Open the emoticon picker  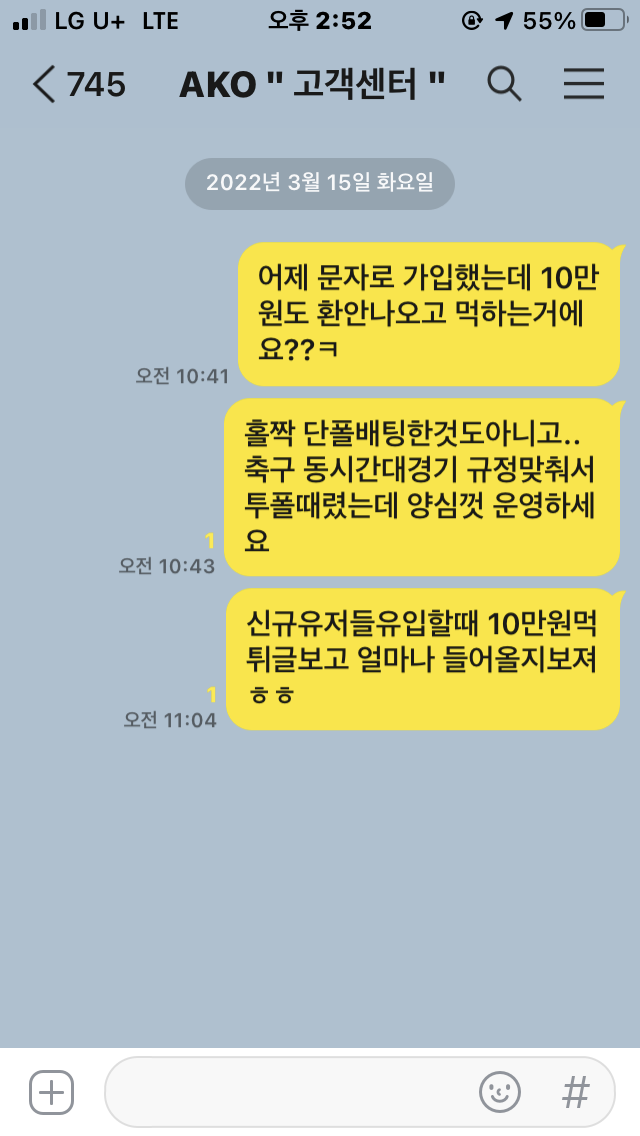tap(499, 1092)
